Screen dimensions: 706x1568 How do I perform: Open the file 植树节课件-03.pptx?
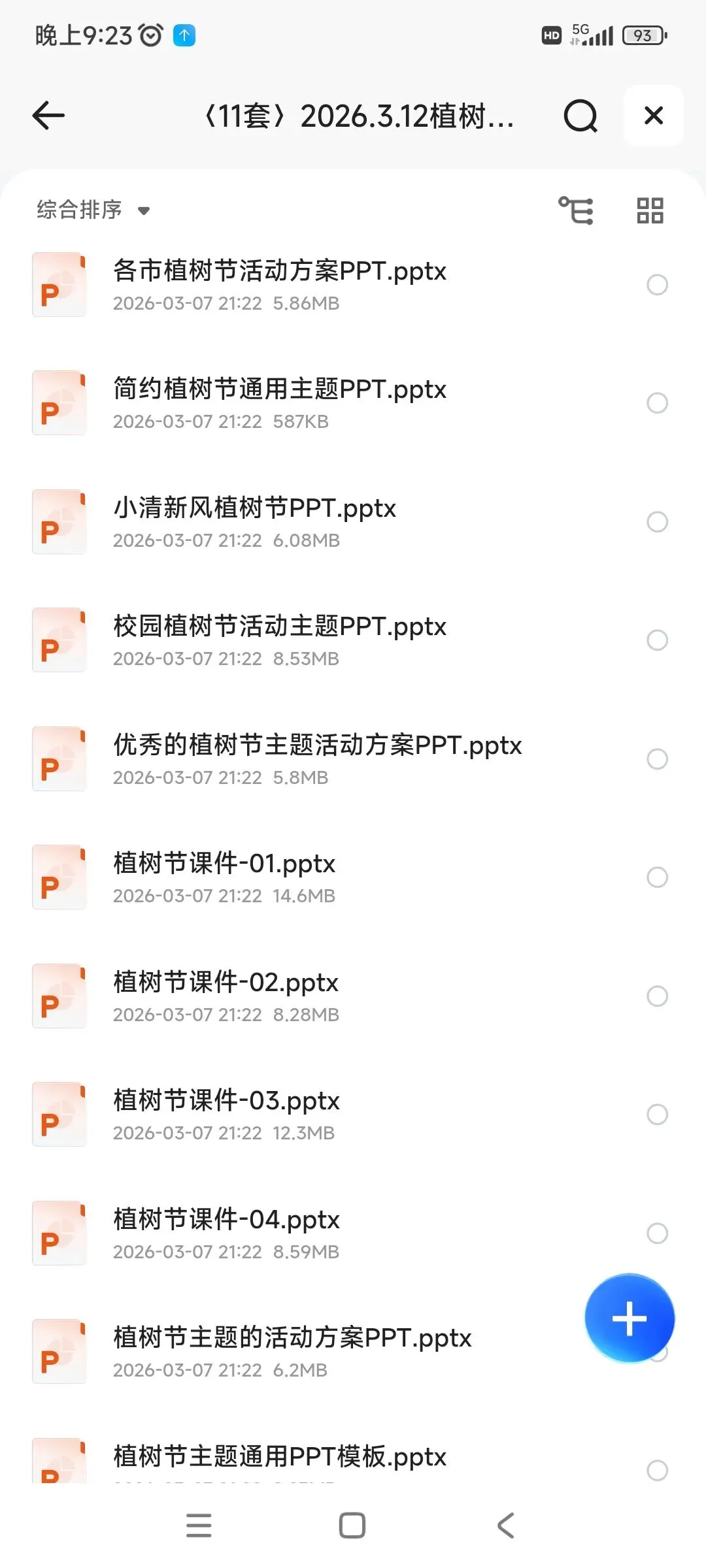[x=226, y=1101]
